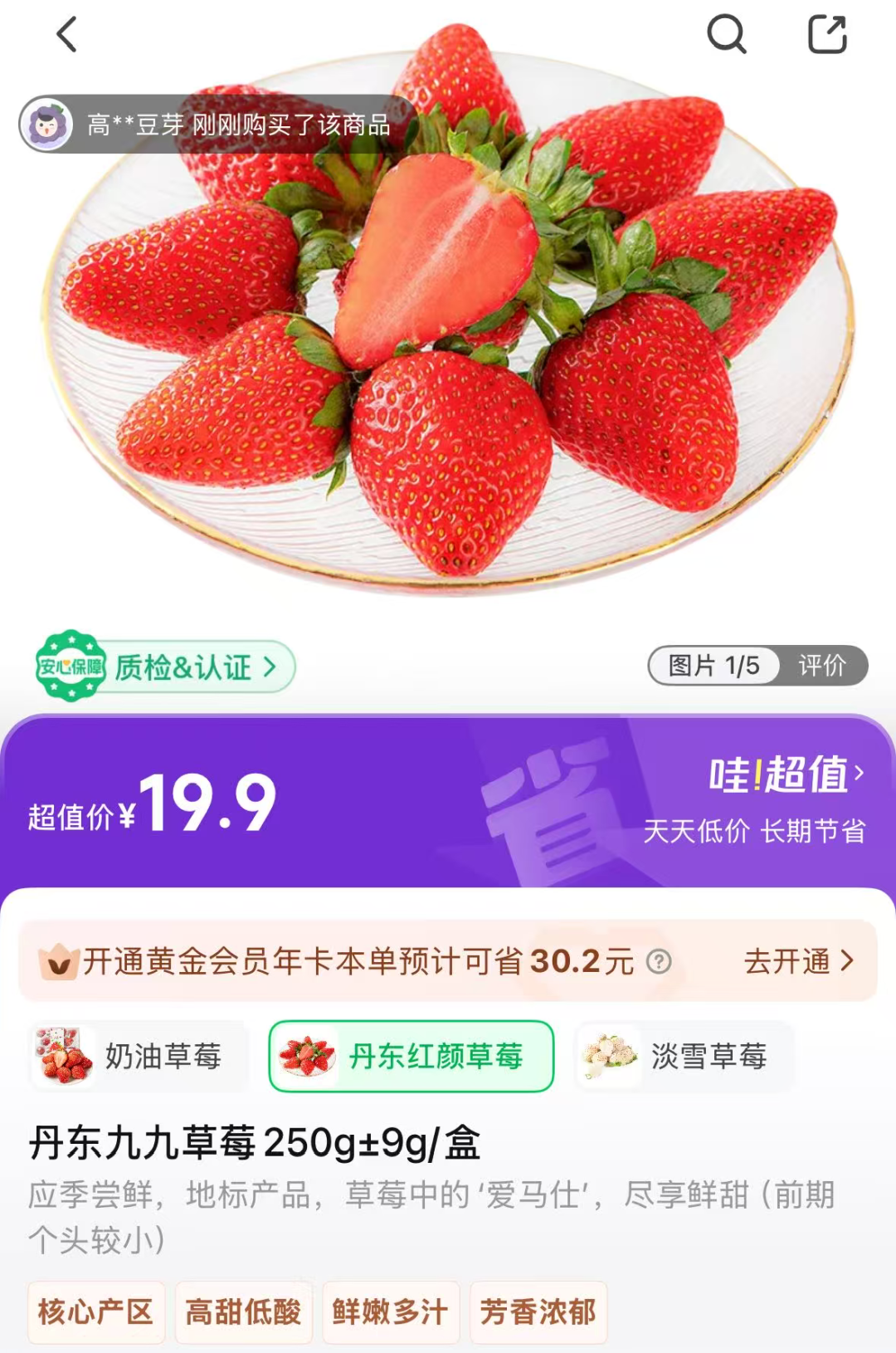Screen dimensions: 896x1353
Task: View the 高**豆芽 recent purchase notice
Action: (216, 125)
